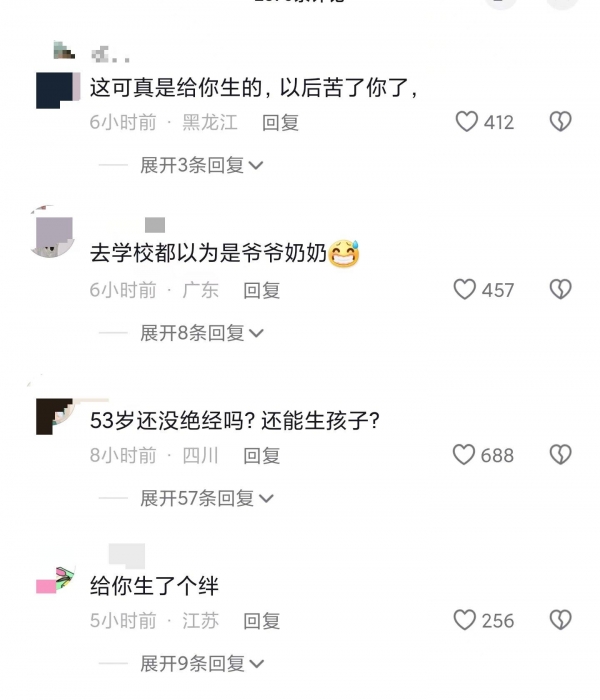Screen dimensions: 600x700
Task: Expand 展开9条回复
Action: point(201,662)
